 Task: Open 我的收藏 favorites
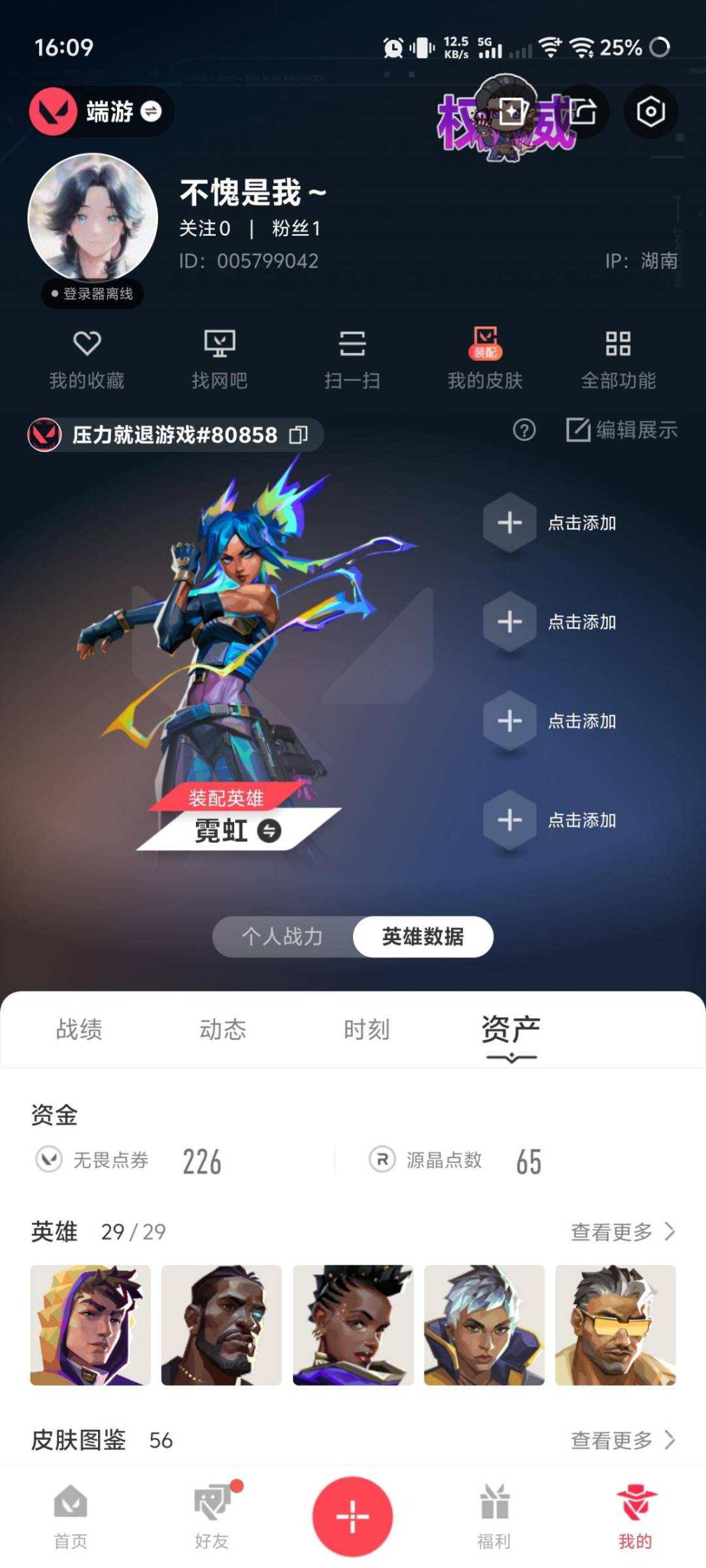pos(88,358)
